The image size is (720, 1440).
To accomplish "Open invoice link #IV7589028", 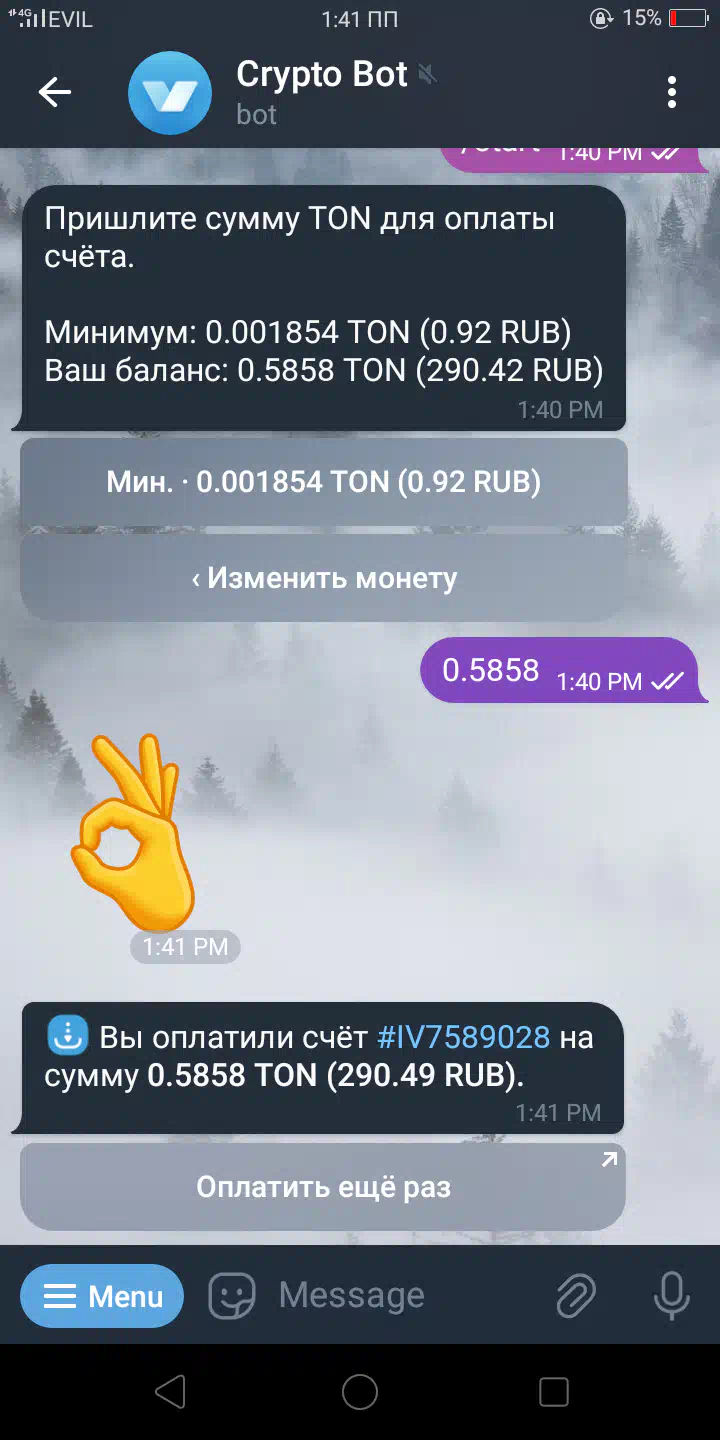I will click(x=463, y=1037).
